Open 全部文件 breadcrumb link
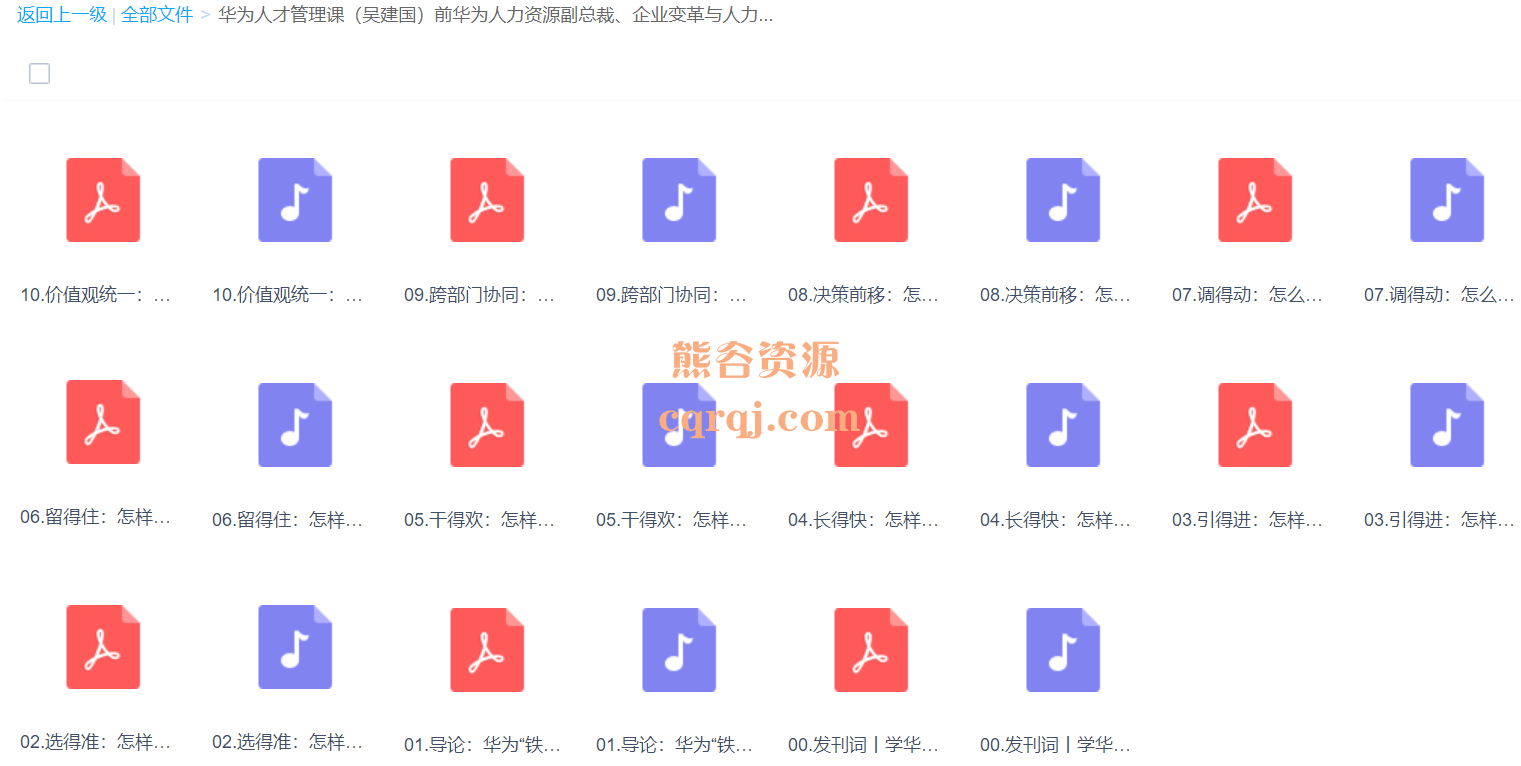Viewport: 1521px width, 766px height. pos(157,15)
